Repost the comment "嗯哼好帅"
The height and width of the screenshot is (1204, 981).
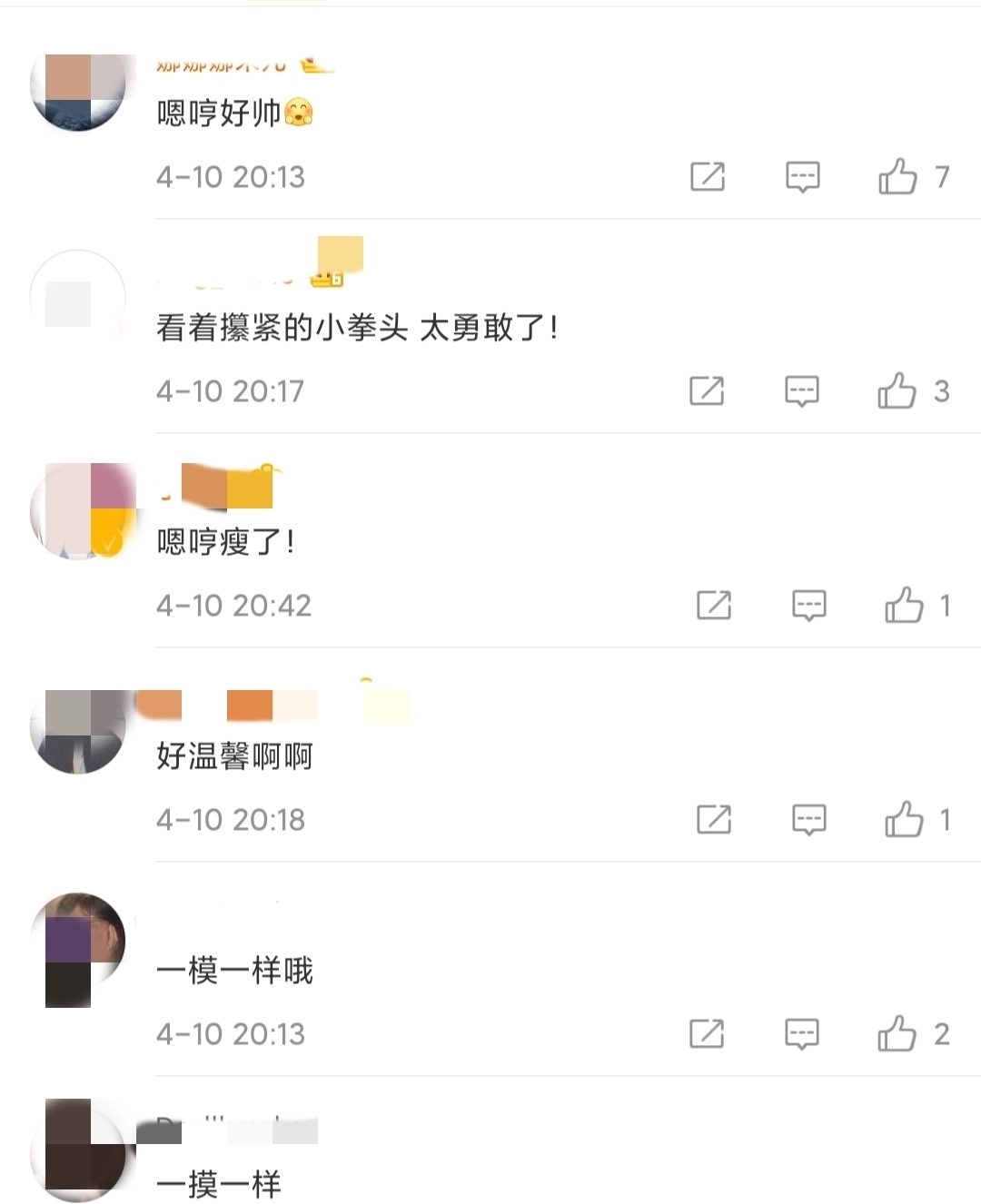coord(707,176)
